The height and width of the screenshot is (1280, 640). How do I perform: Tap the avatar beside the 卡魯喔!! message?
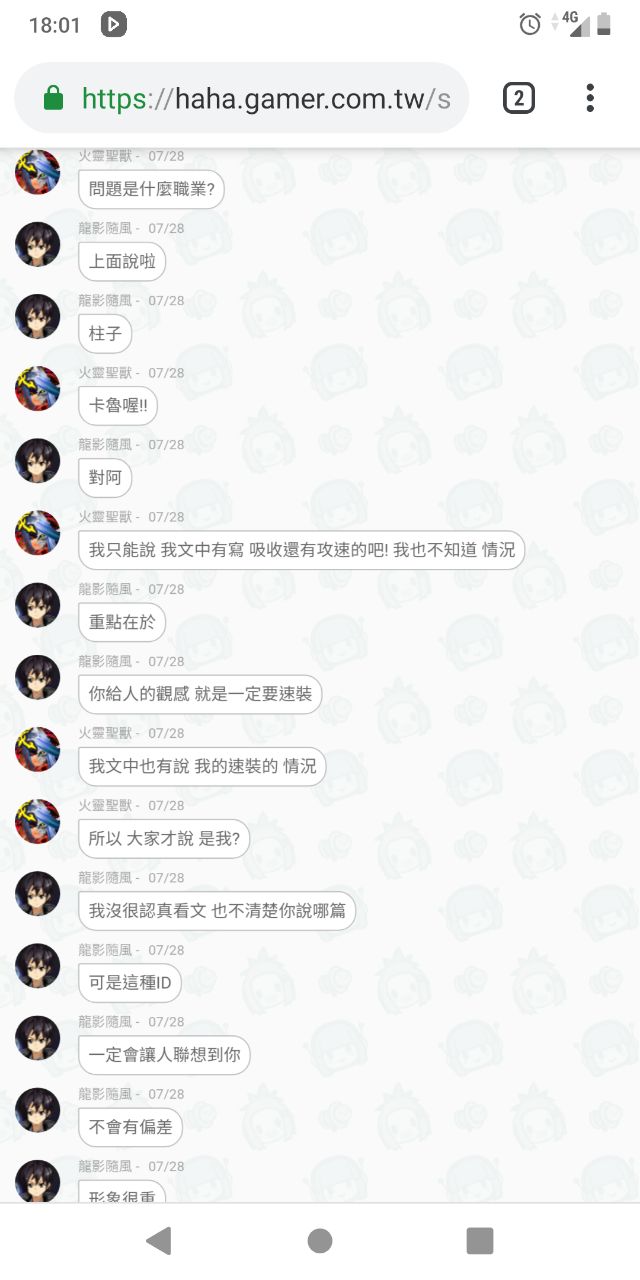(38, 389)
